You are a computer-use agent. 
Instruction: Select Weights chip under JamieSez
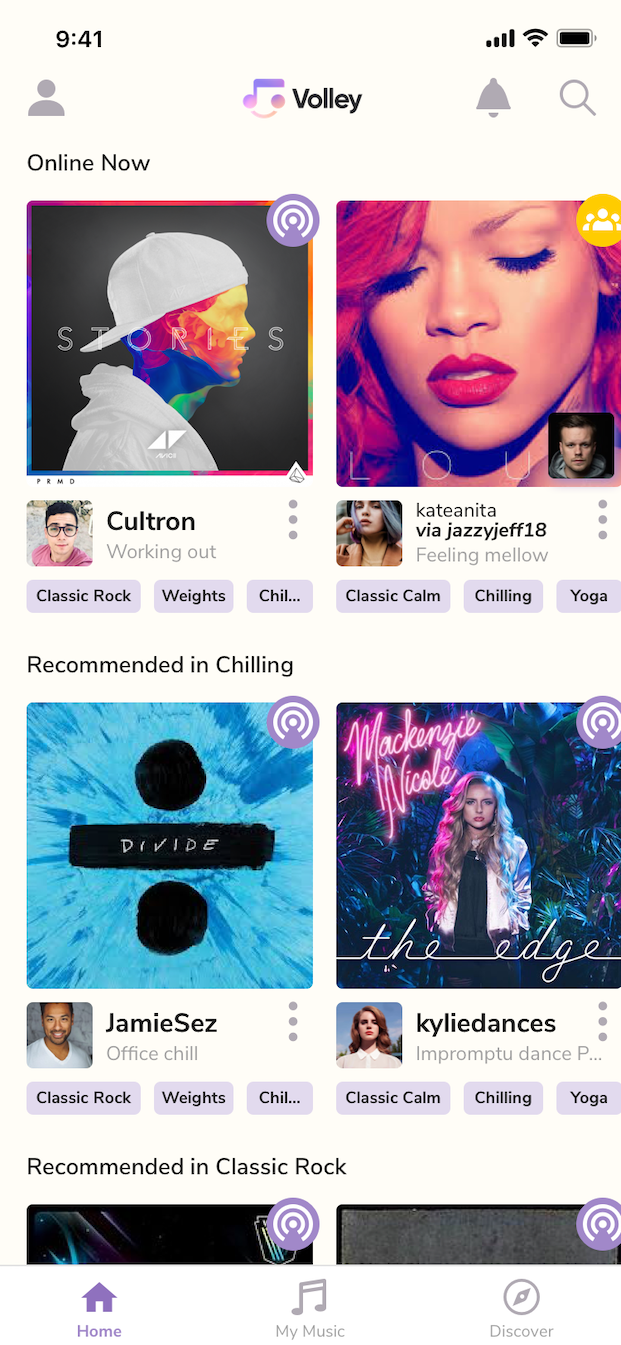pos(194,1098)
